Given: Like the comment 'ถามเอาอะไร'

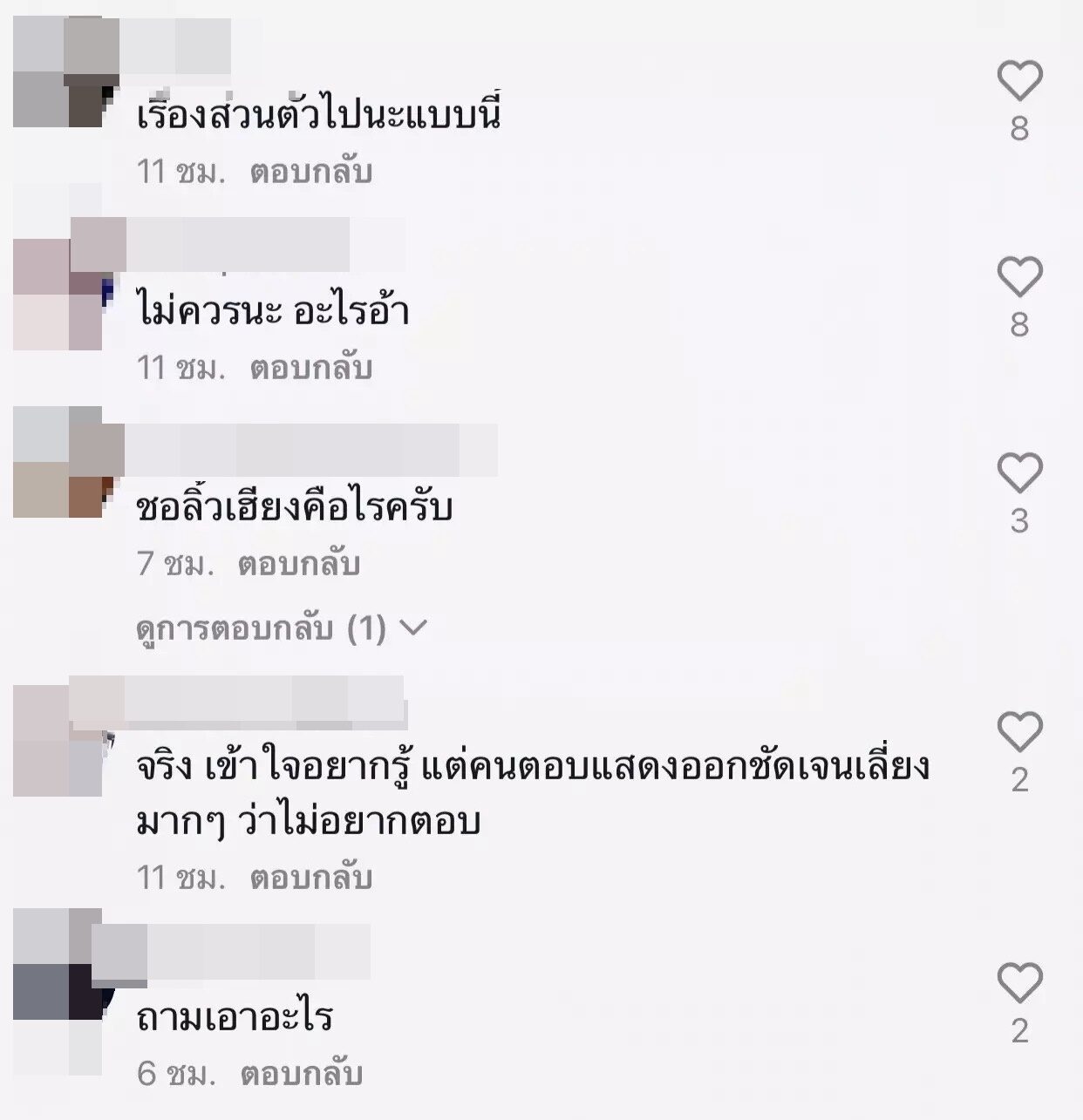Looking at the screenshot, I should 1019,984.
